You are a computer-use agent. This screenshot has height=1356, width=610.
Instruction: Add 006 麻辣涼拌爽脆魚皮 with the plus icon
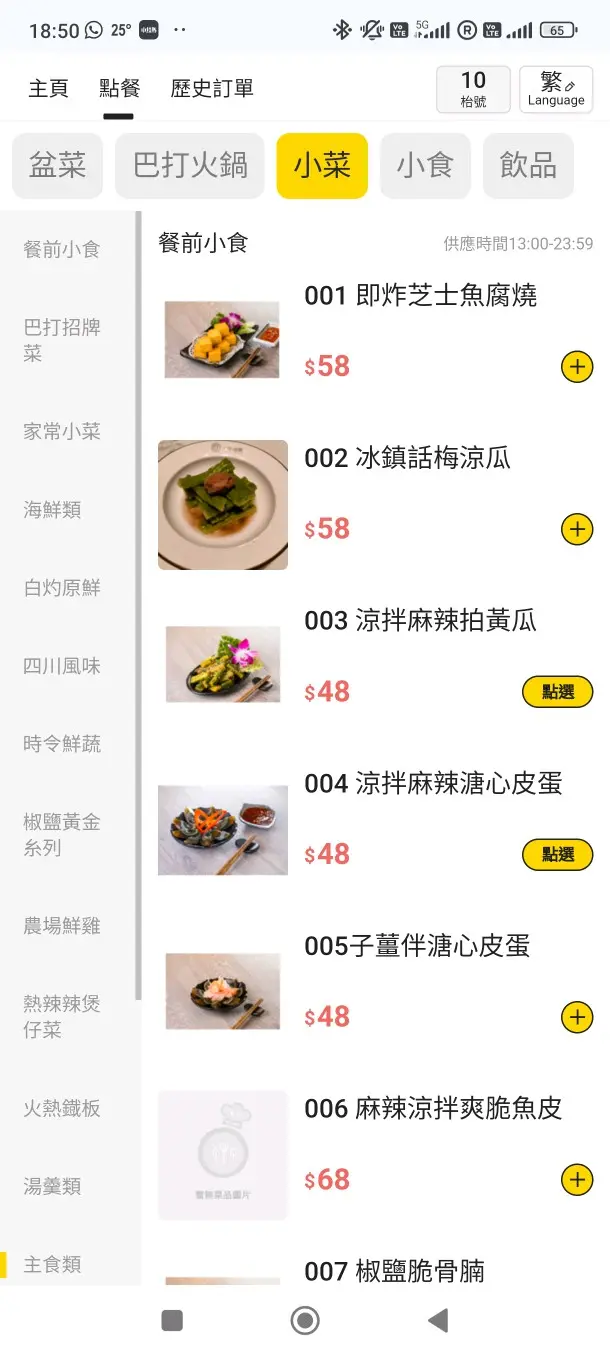[577, 1180]
